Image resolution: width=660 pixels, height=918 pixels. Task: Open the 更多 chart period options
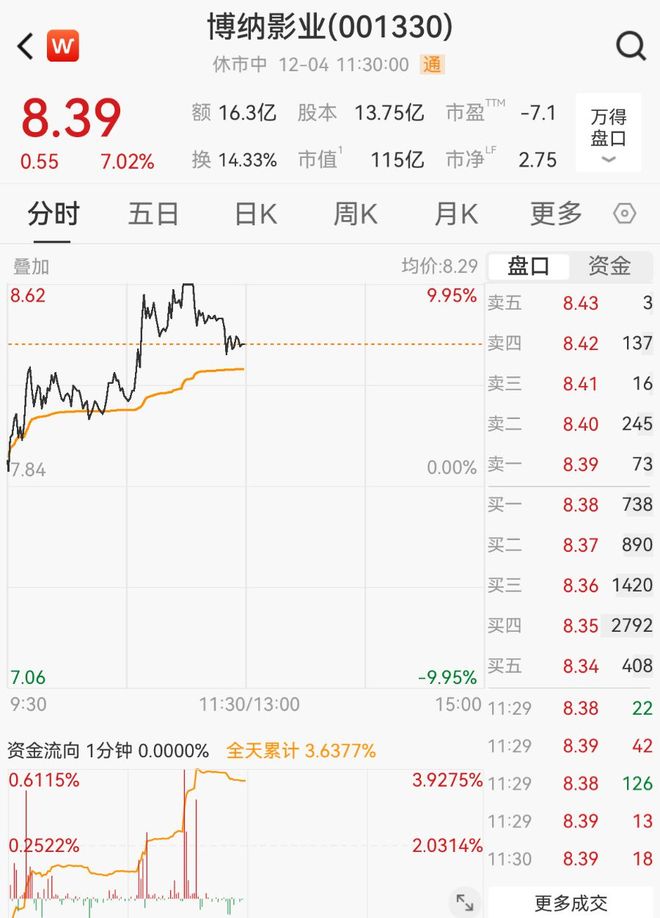click(x=556, y=213)
